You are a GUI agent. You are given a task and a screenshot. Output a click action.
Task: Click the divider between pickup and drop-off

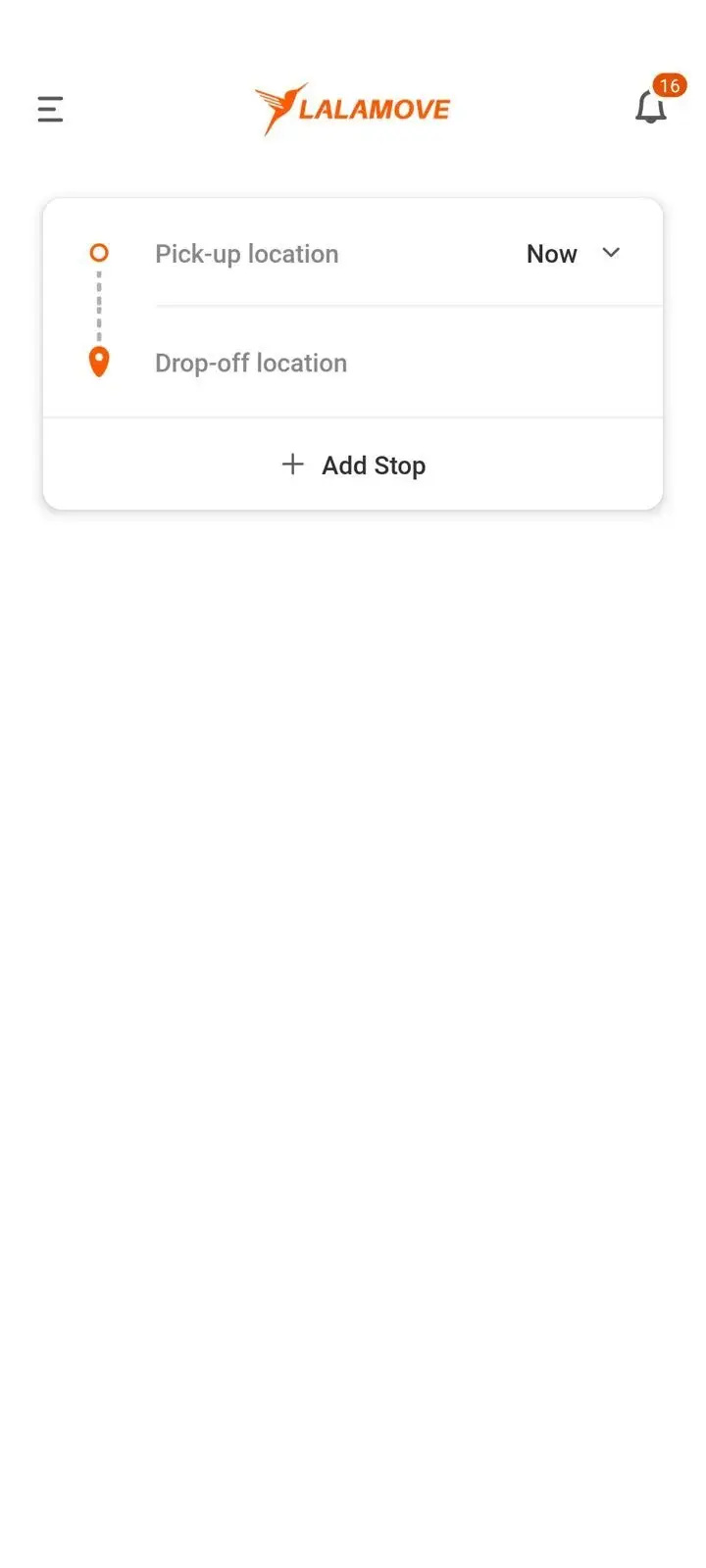[408, 307]
